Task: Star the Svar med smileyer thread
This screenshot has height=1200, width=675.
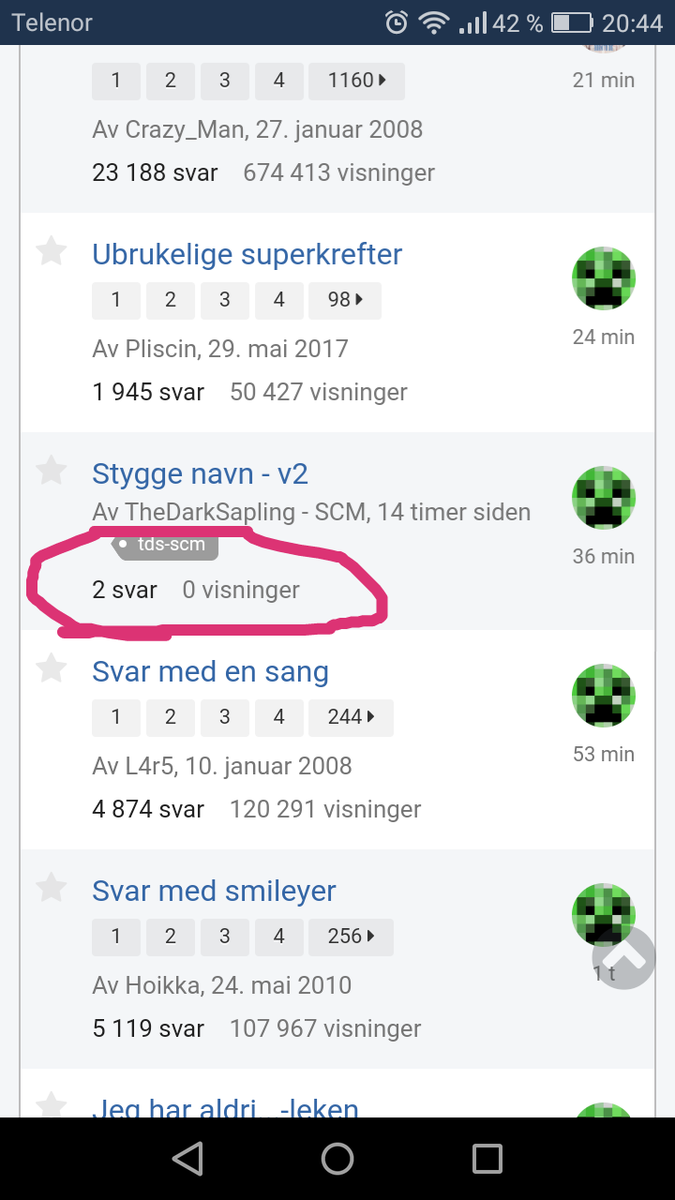Action: click(x=51, y=888)
